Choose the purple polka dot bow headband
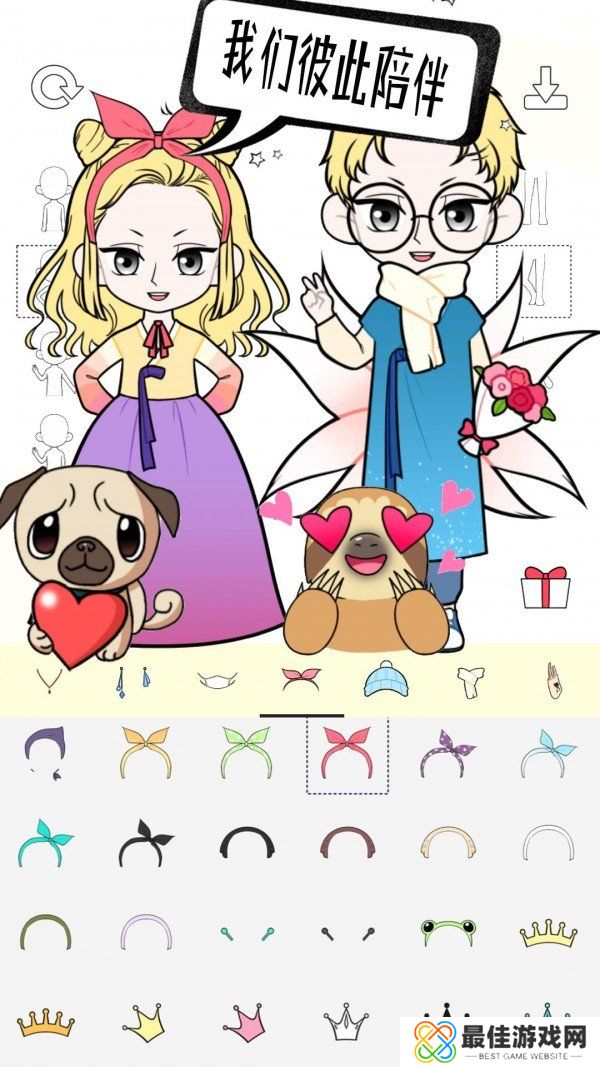This screenshot has width=600, height=1067. pyautogui.click(x=447, y=753)
